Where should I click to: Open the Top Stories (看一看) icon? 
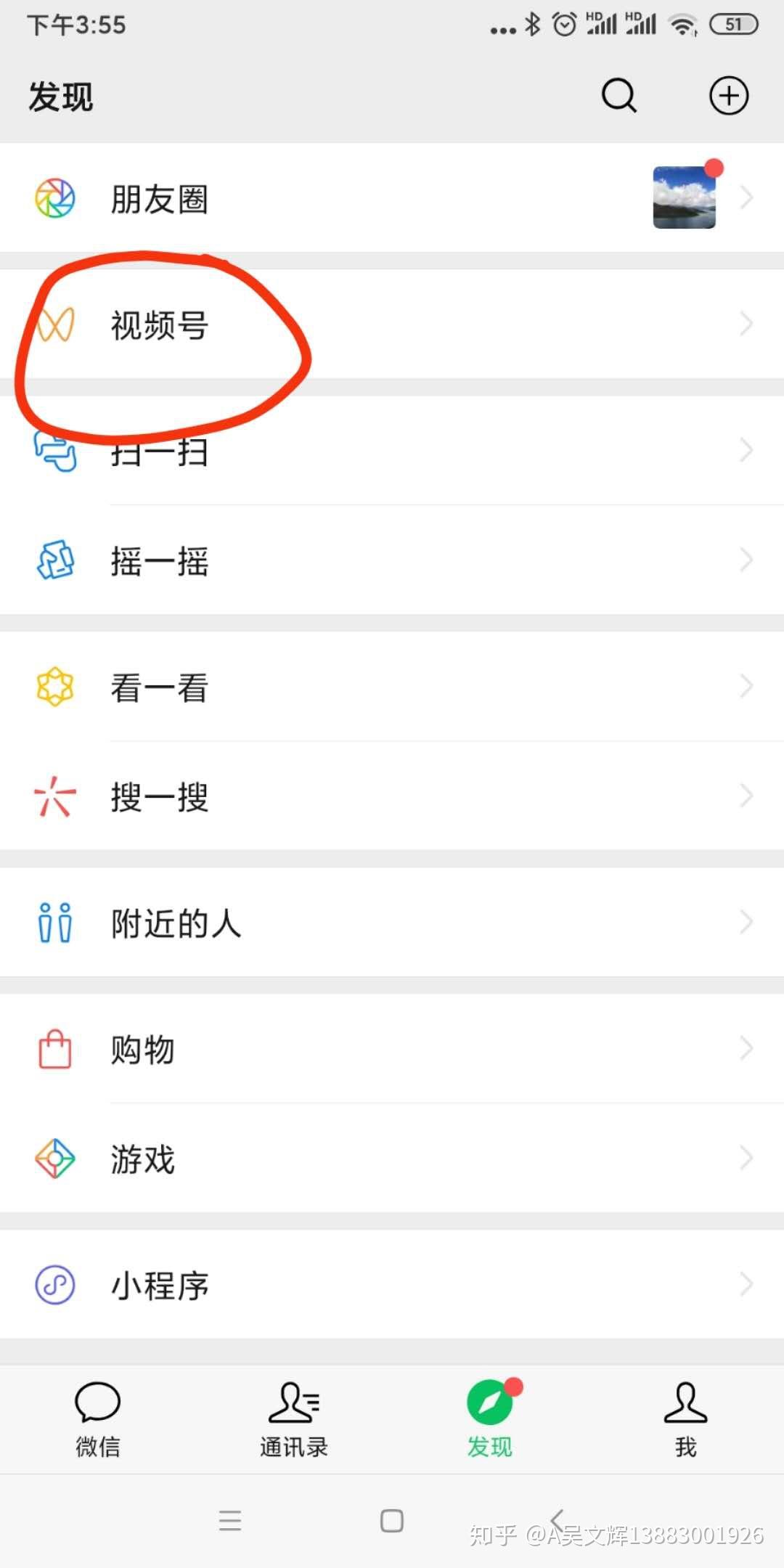54,686
